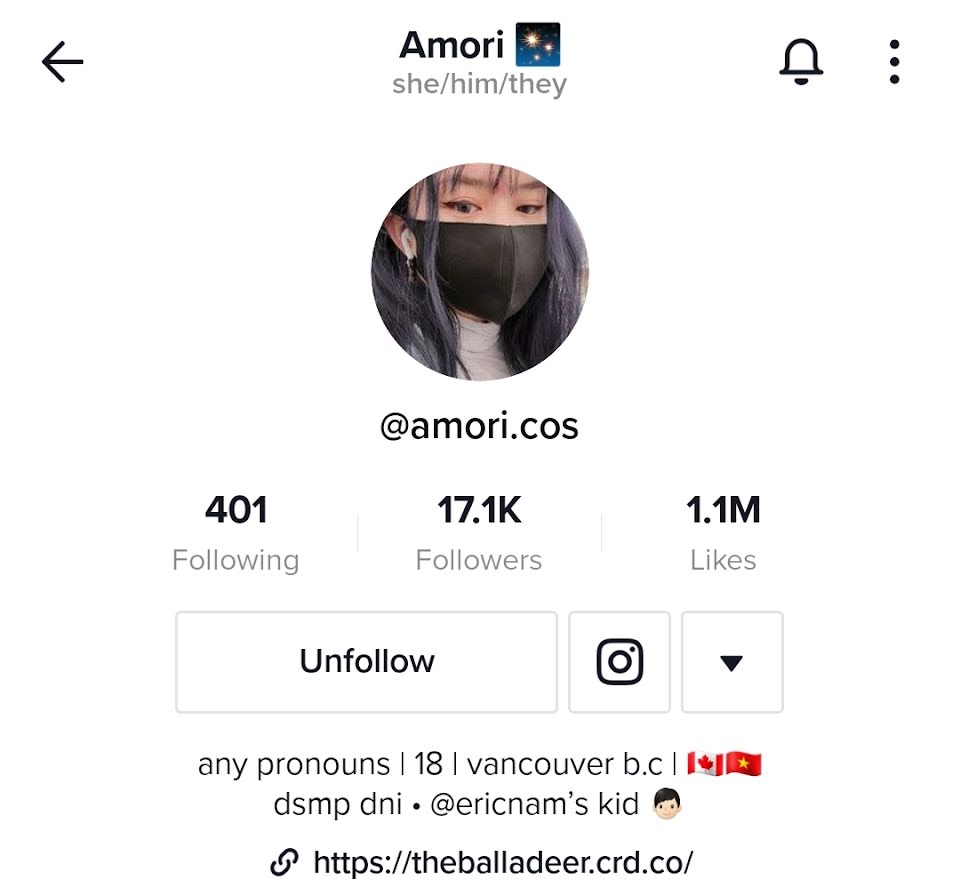
Task: Expand suggested accounts with the down arrow
Action: (732, 662)
